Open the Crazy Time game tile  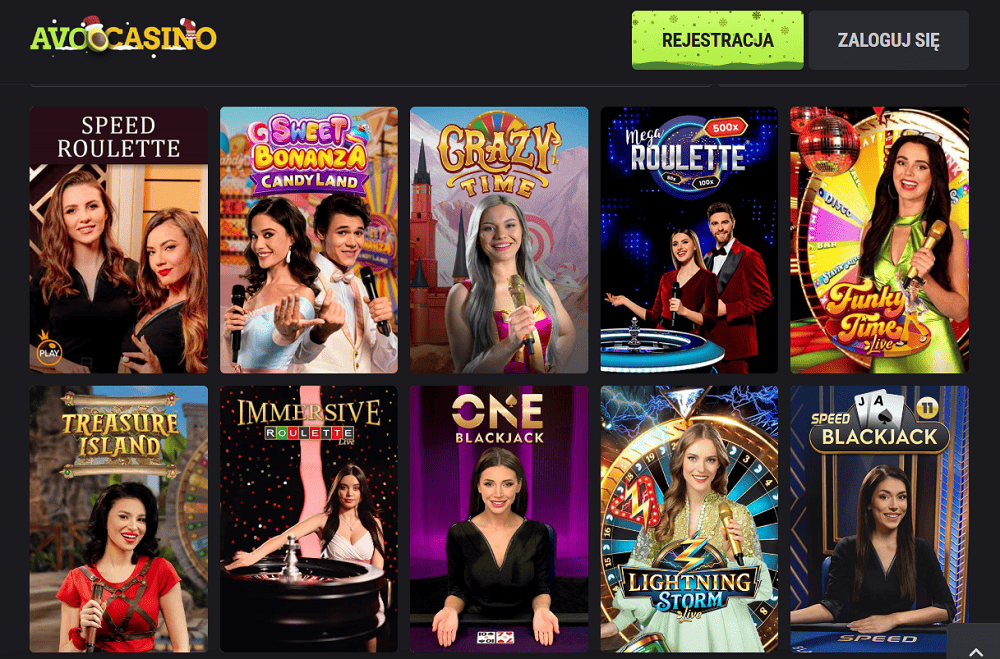499,240
